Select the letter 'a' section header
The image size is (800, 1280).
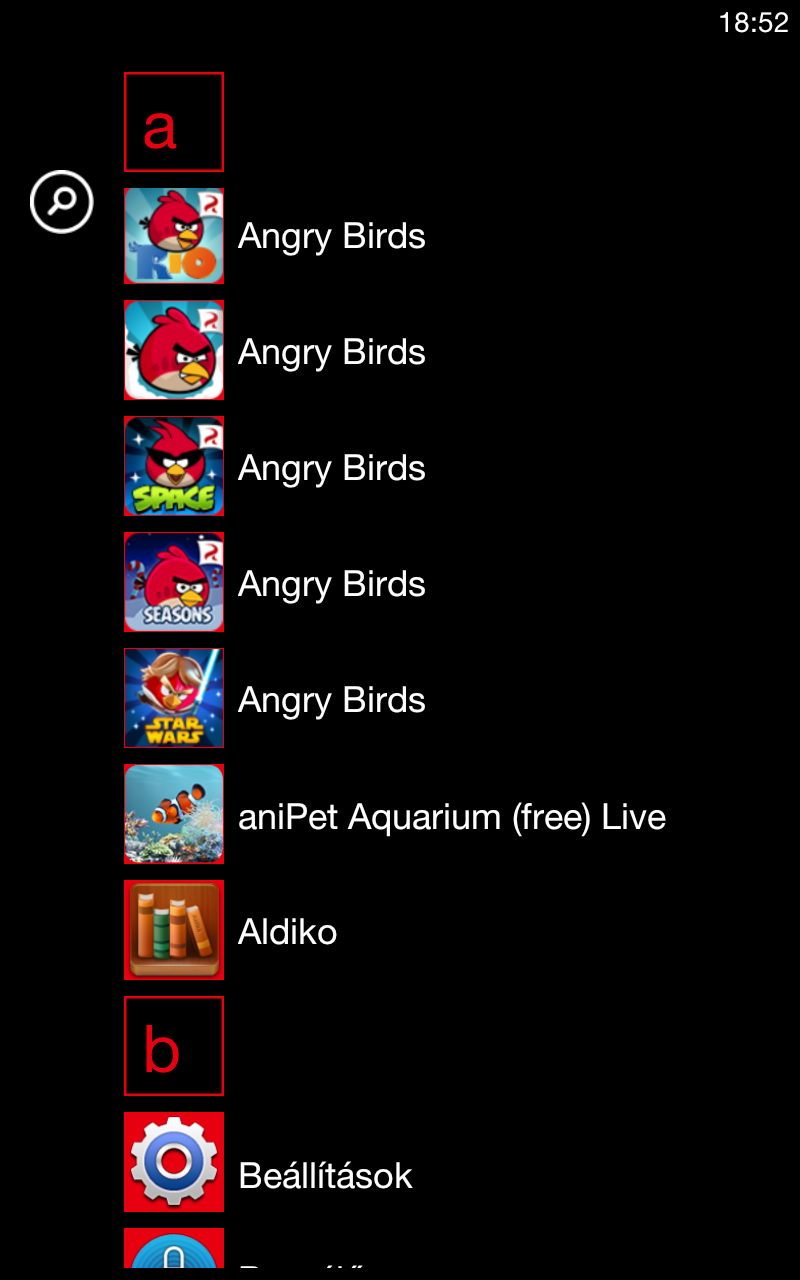[x=174, y=121]
